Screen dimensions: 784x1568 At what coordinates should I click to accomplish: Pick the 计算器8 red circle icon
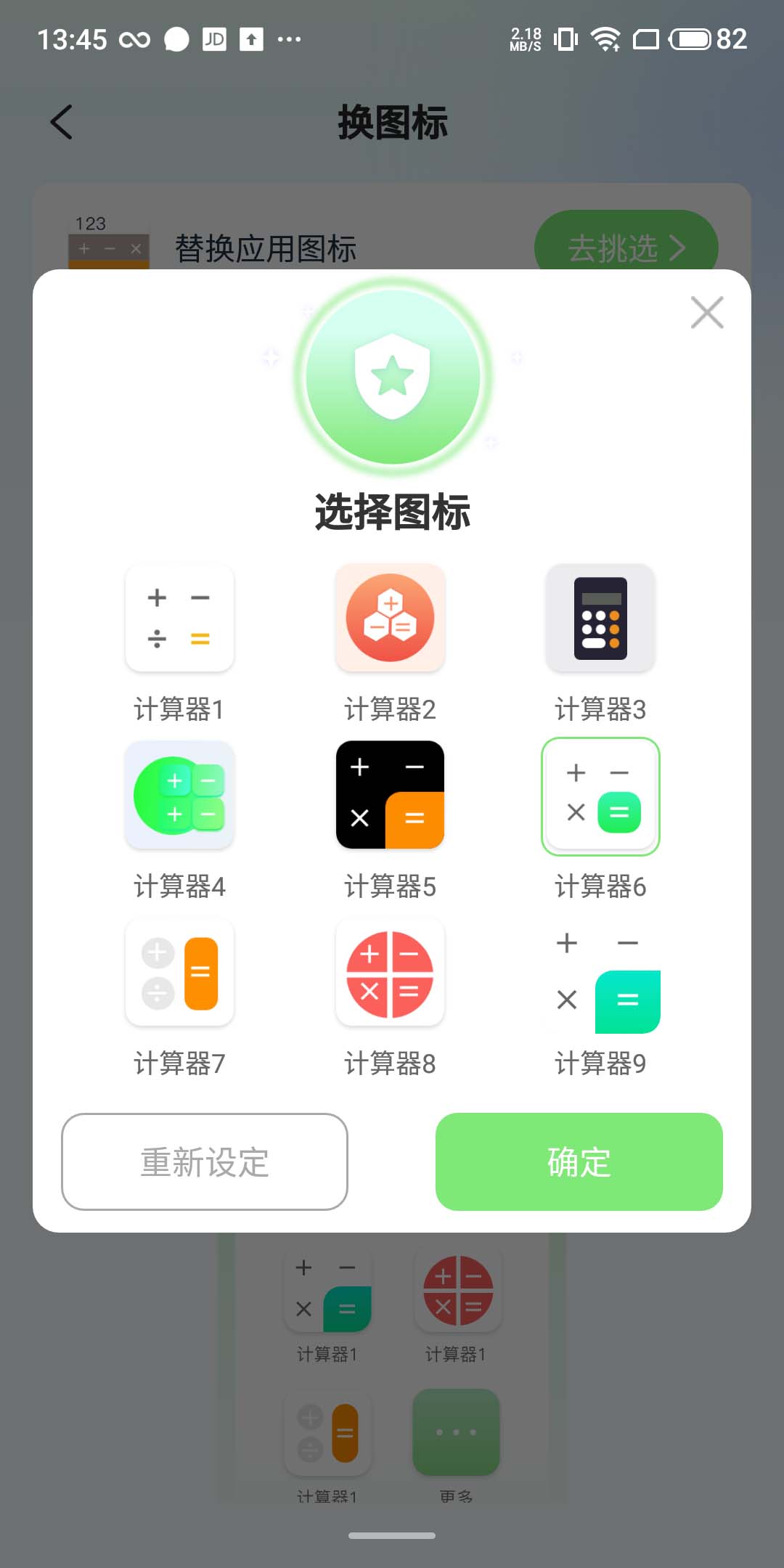click(390, 972)
